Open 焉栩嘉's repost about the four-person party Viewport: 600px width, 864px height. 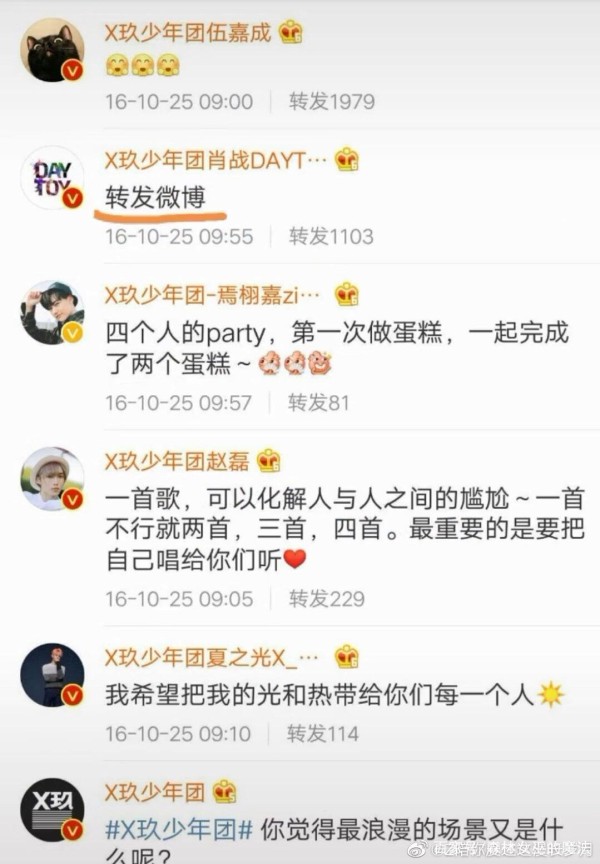point(336,347)
